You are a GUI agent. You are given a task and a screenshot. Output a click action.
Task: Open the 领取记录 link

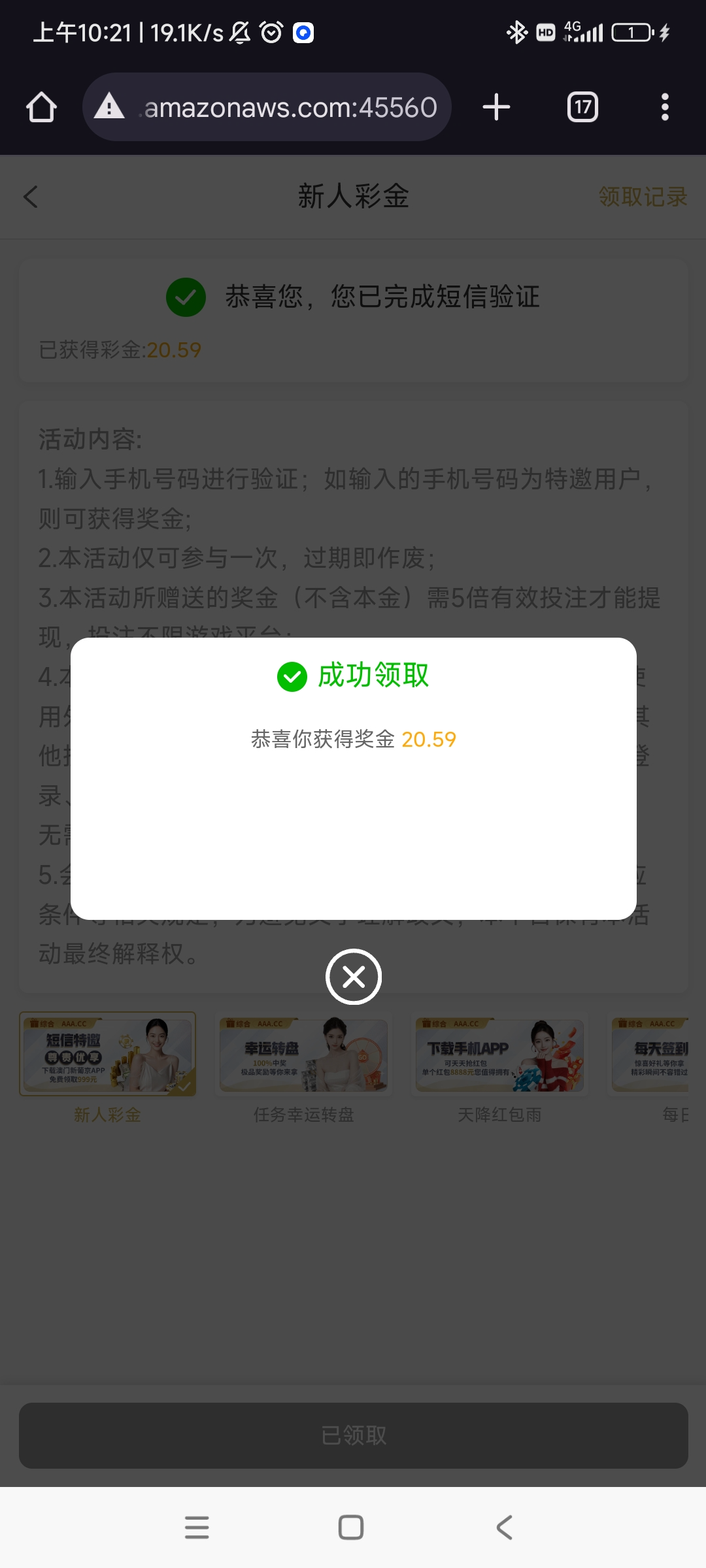(643, 197)
